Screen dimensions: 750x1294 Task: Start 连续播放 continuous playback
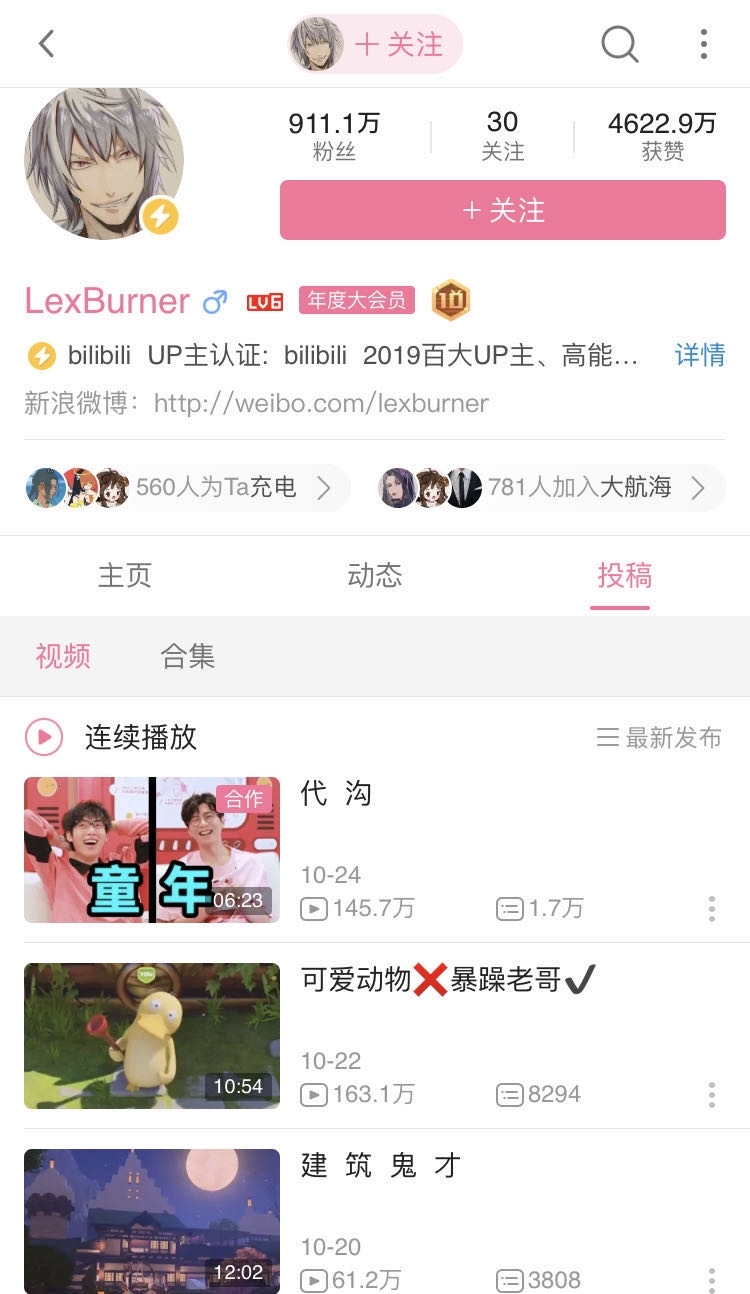[x=111, y=738]
